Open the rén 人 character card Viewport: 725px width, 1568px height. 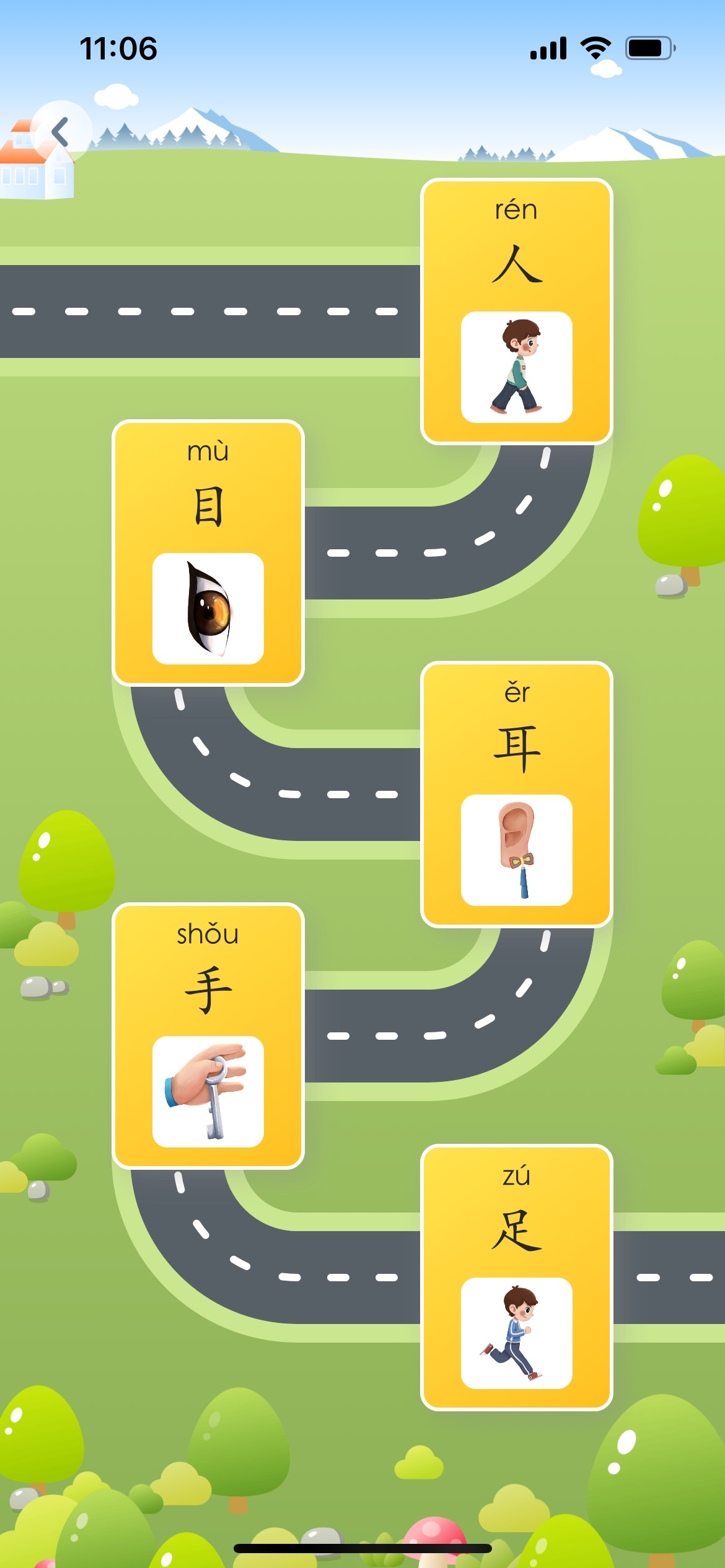516,311
